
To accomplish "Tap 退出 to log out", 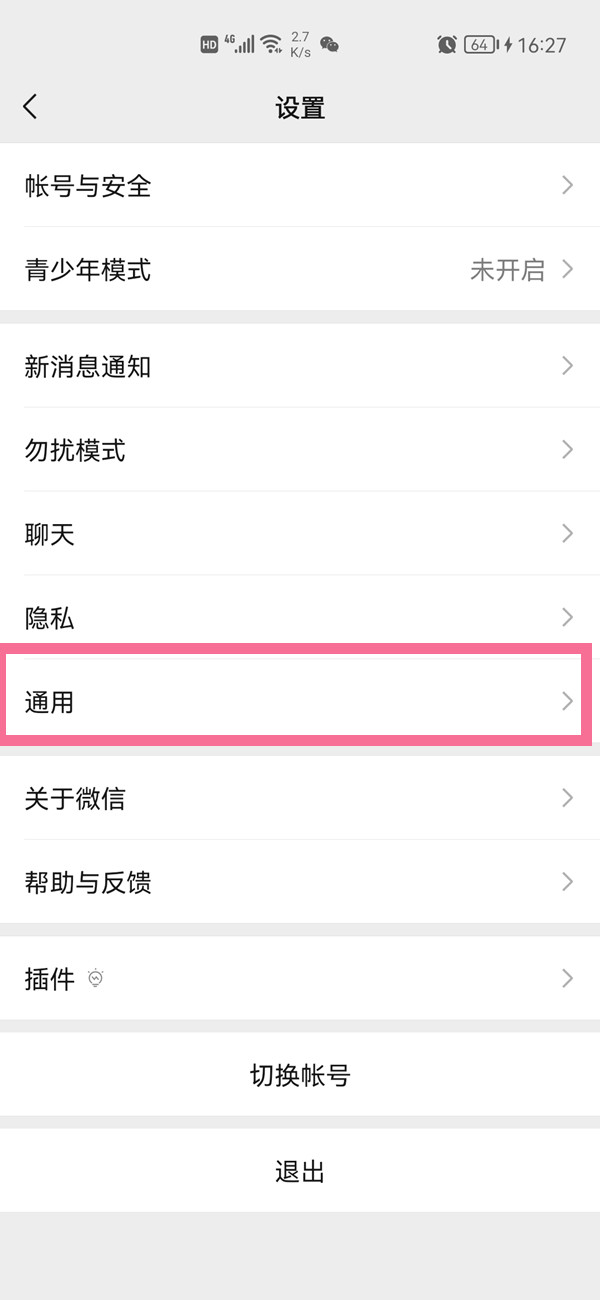I will (x=300, y=1172).
